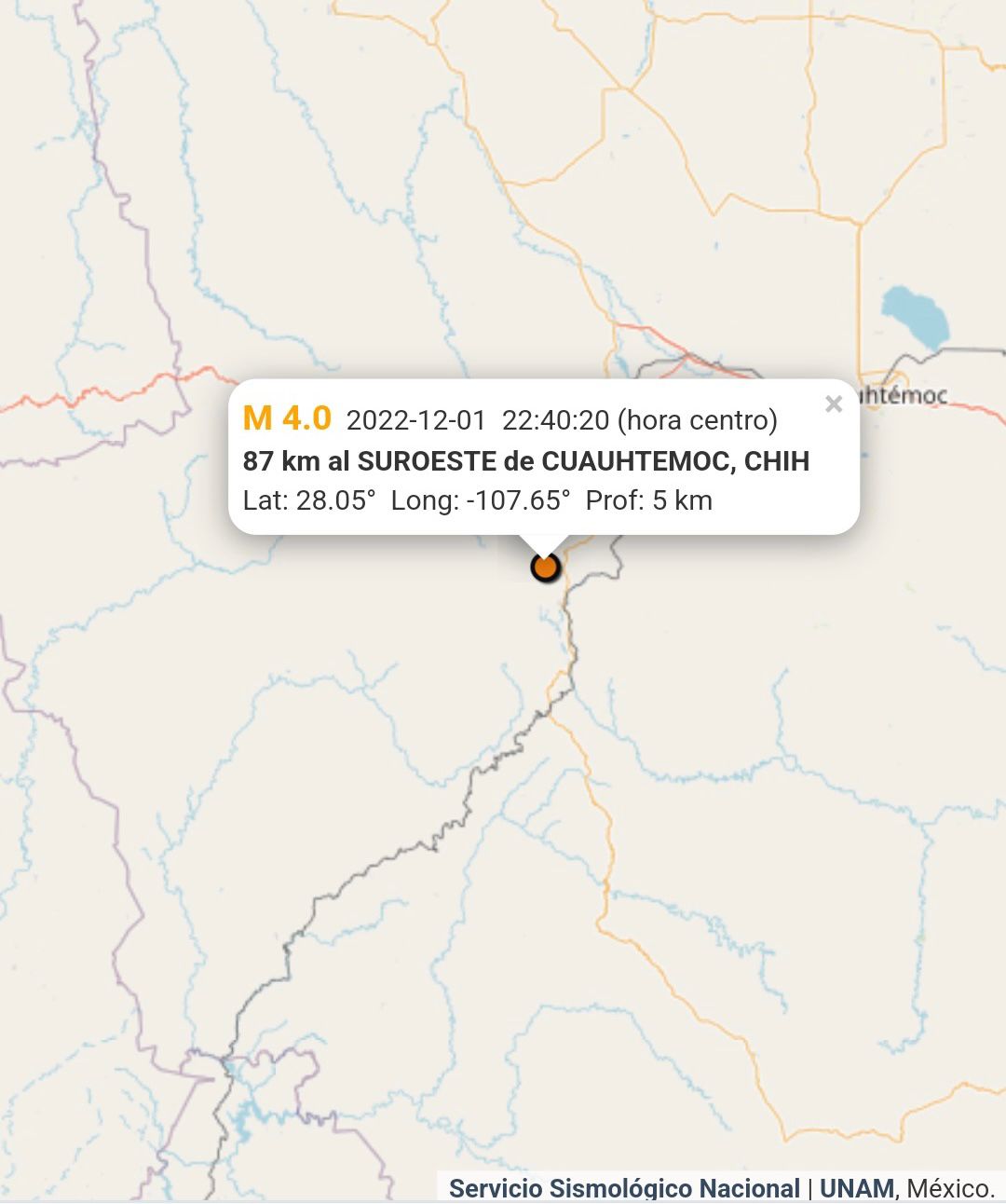Open the Servicio Sismológico Nacional link
The height and width of the screenshot is (1204, 1006).
(624, 1188)
